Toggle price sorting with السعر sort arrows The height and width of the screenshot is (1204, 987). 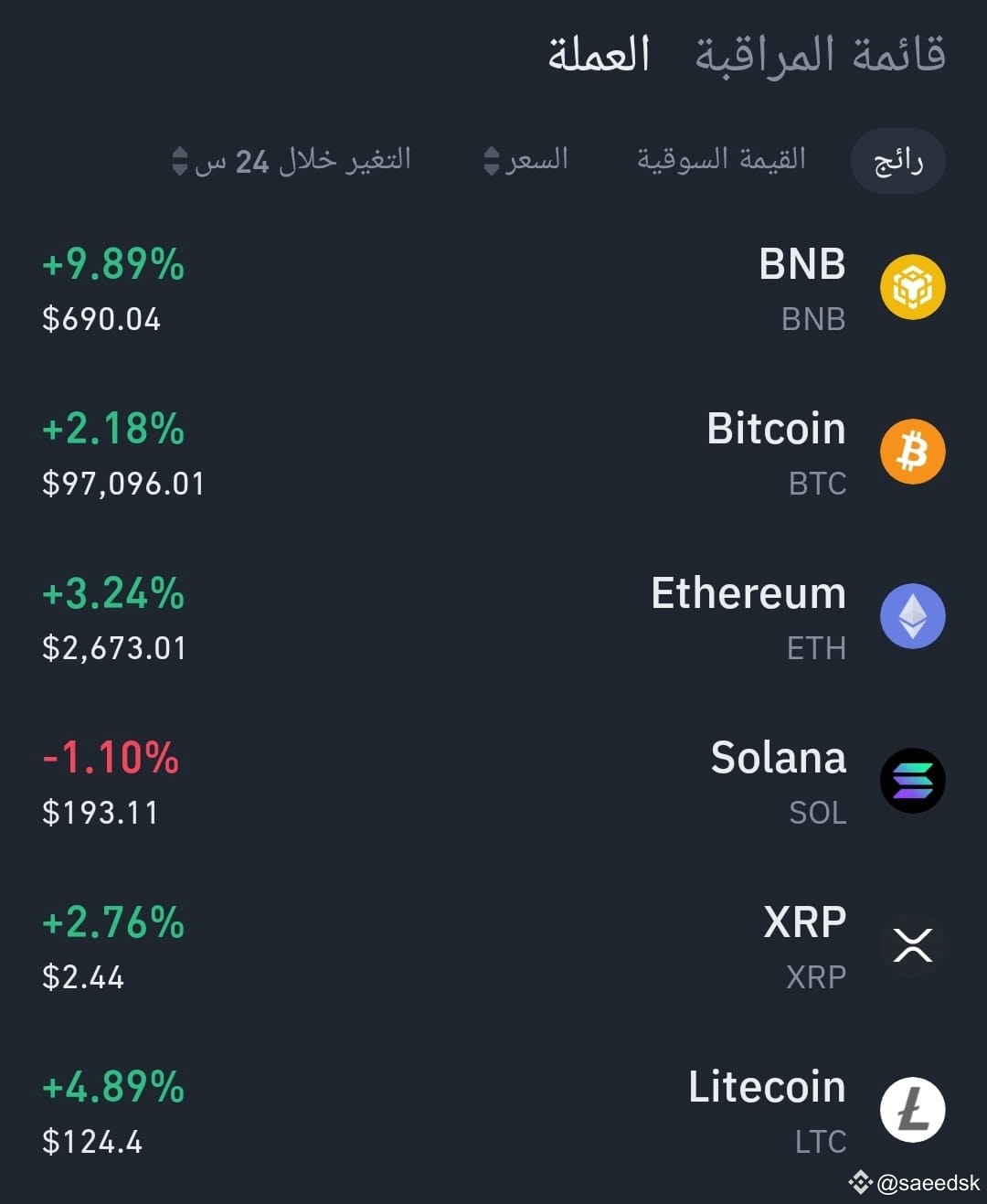point(488,160)
